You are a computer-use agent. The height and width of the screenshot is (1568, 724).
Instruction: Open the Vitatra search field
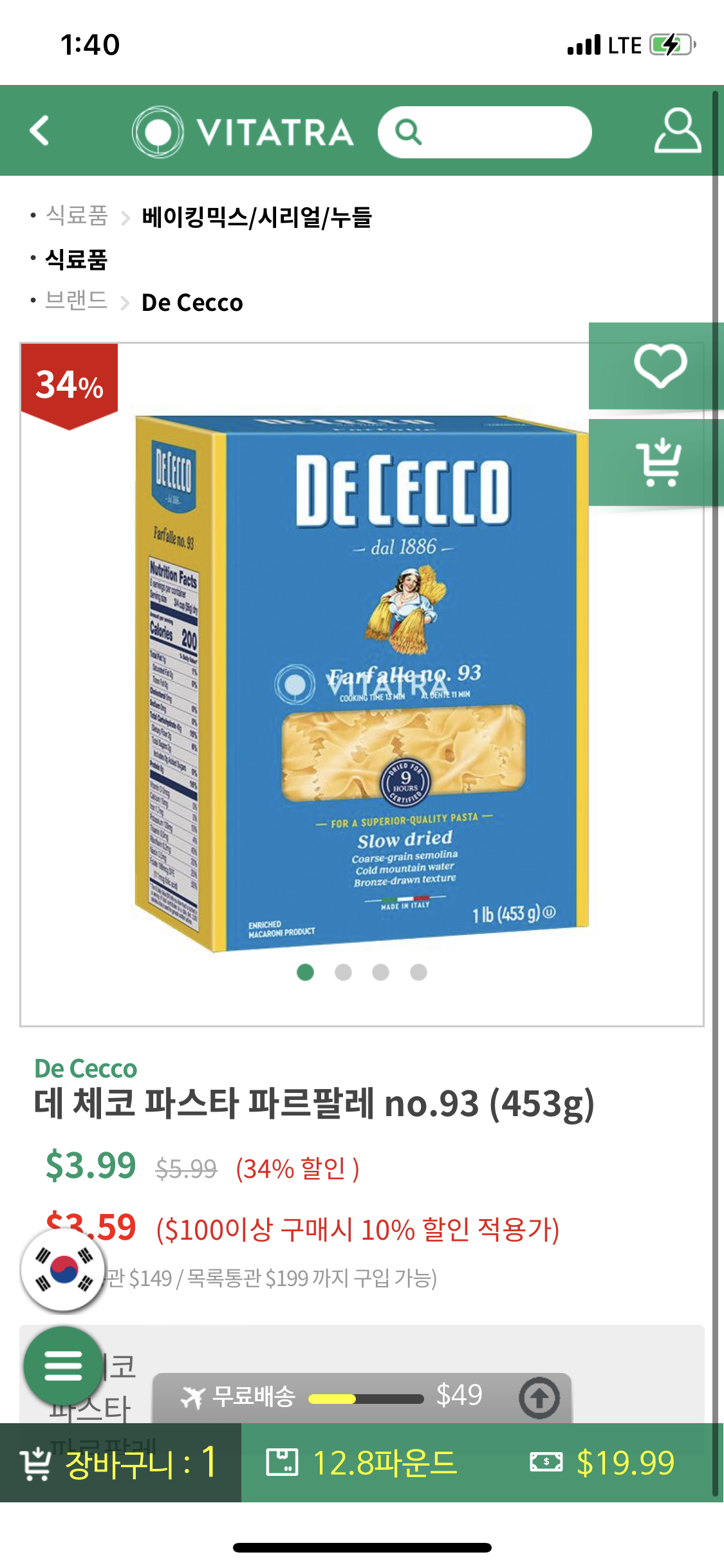coord(484,133)
